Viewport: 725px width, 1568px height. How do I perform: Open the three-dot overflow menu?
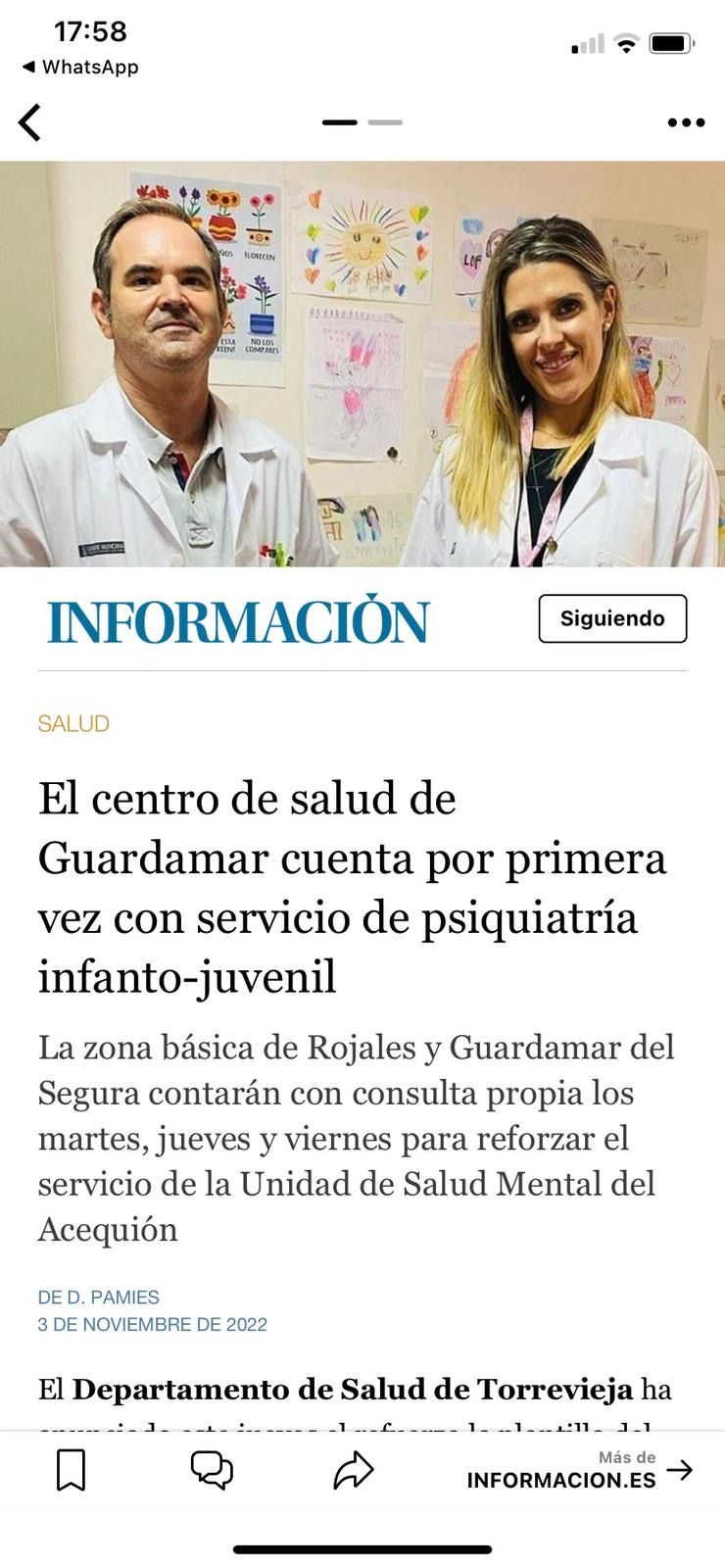[686, 122]
